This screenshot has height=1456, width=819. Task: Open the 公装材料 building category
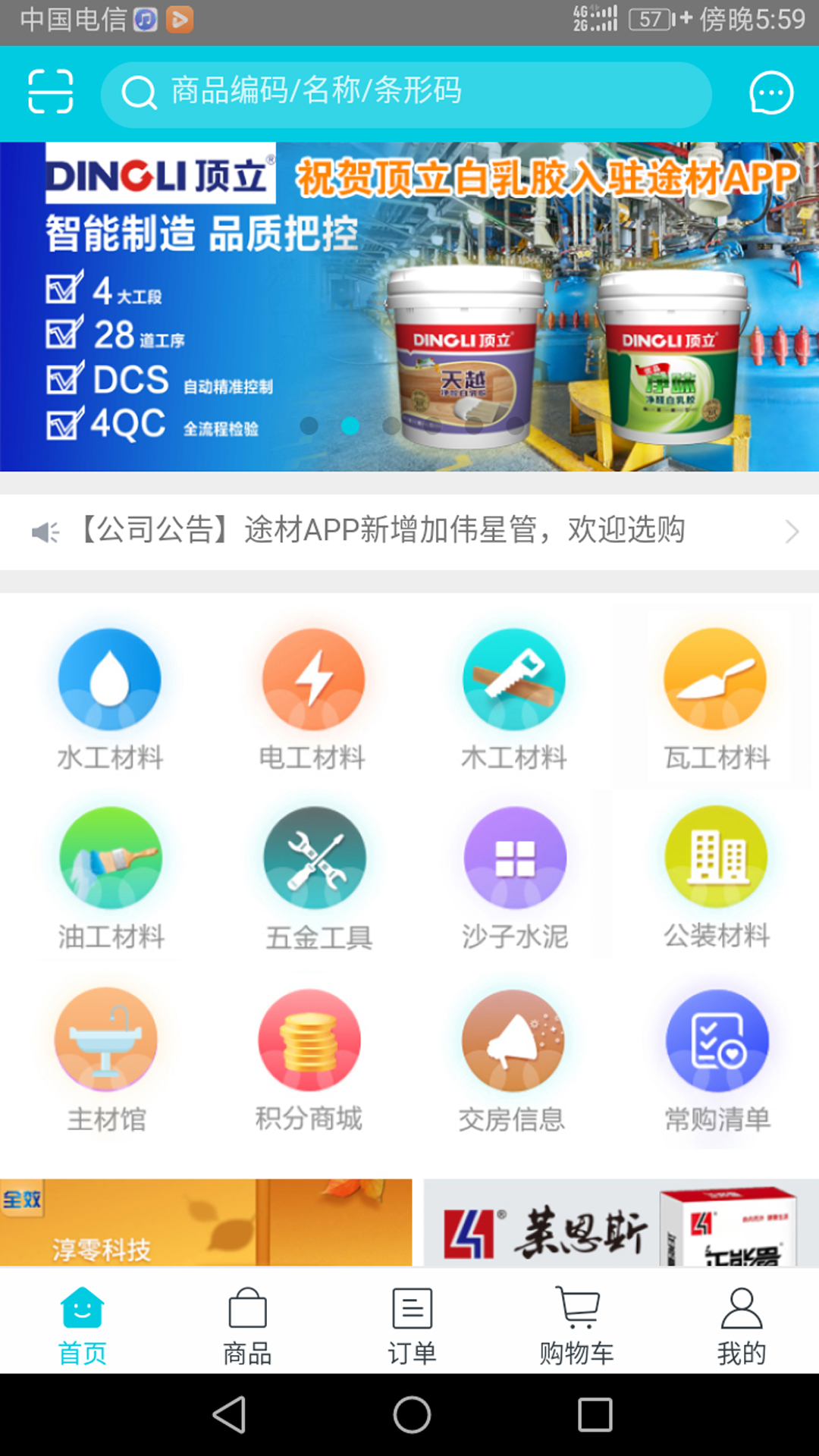coord(715,858)
